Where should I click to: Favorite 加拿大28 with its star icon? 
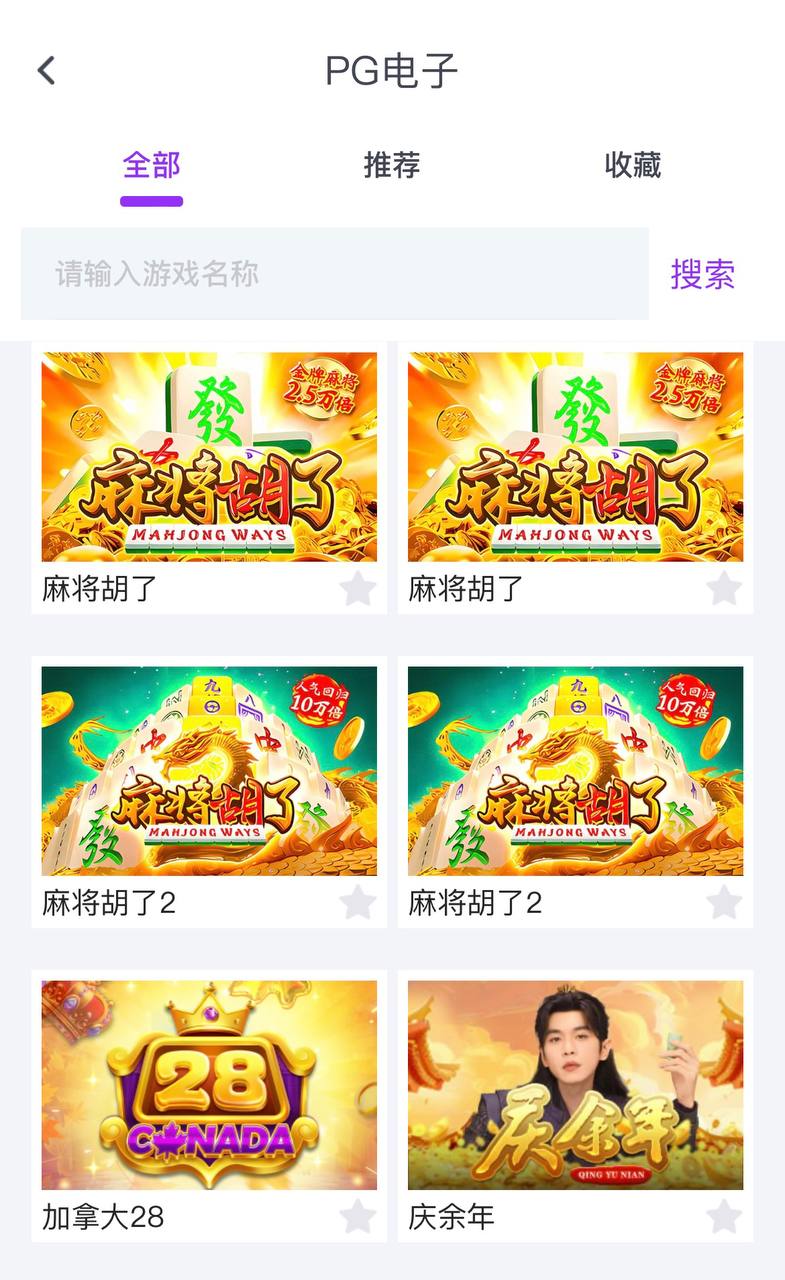pyautogui.click(x=357, y=1217)
